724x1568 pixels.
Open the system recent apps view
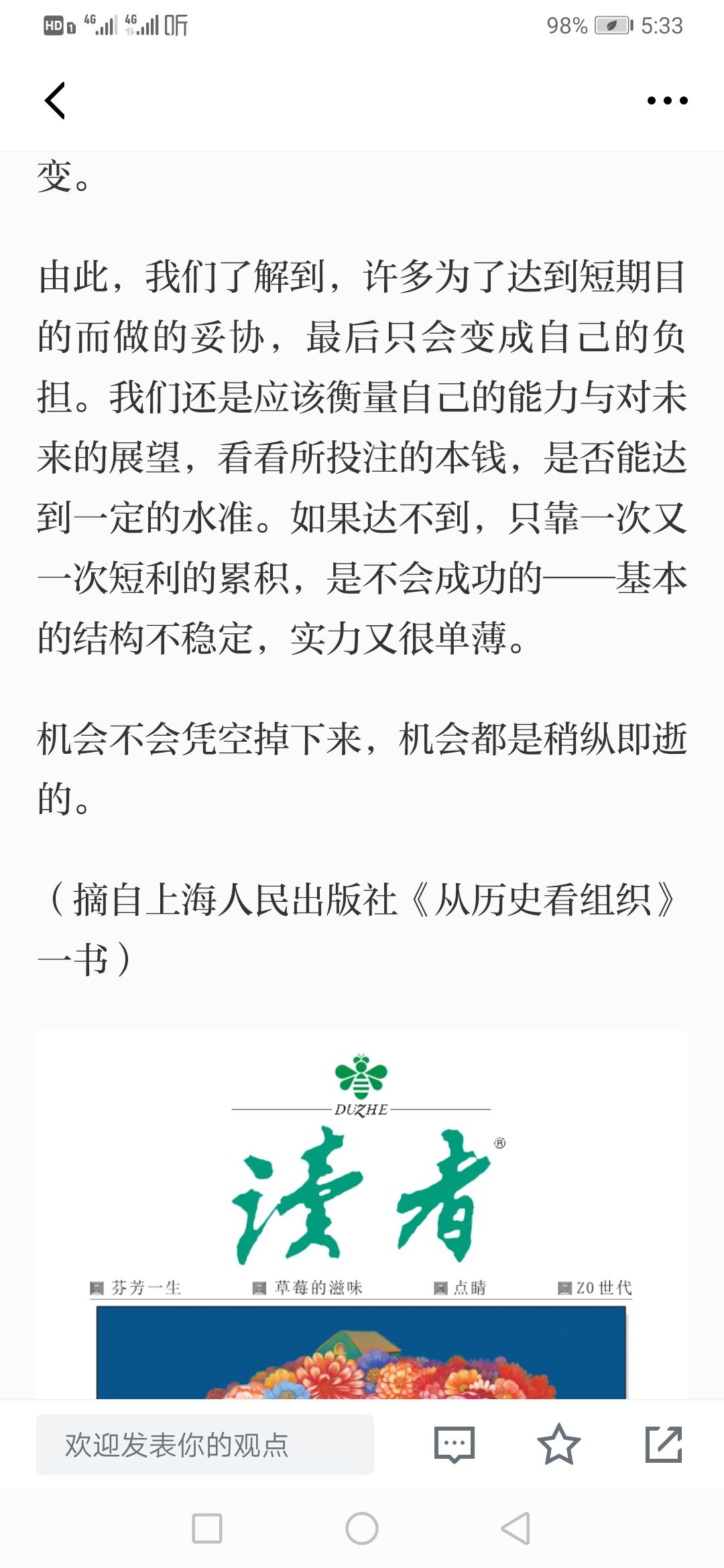(207, 1528)
